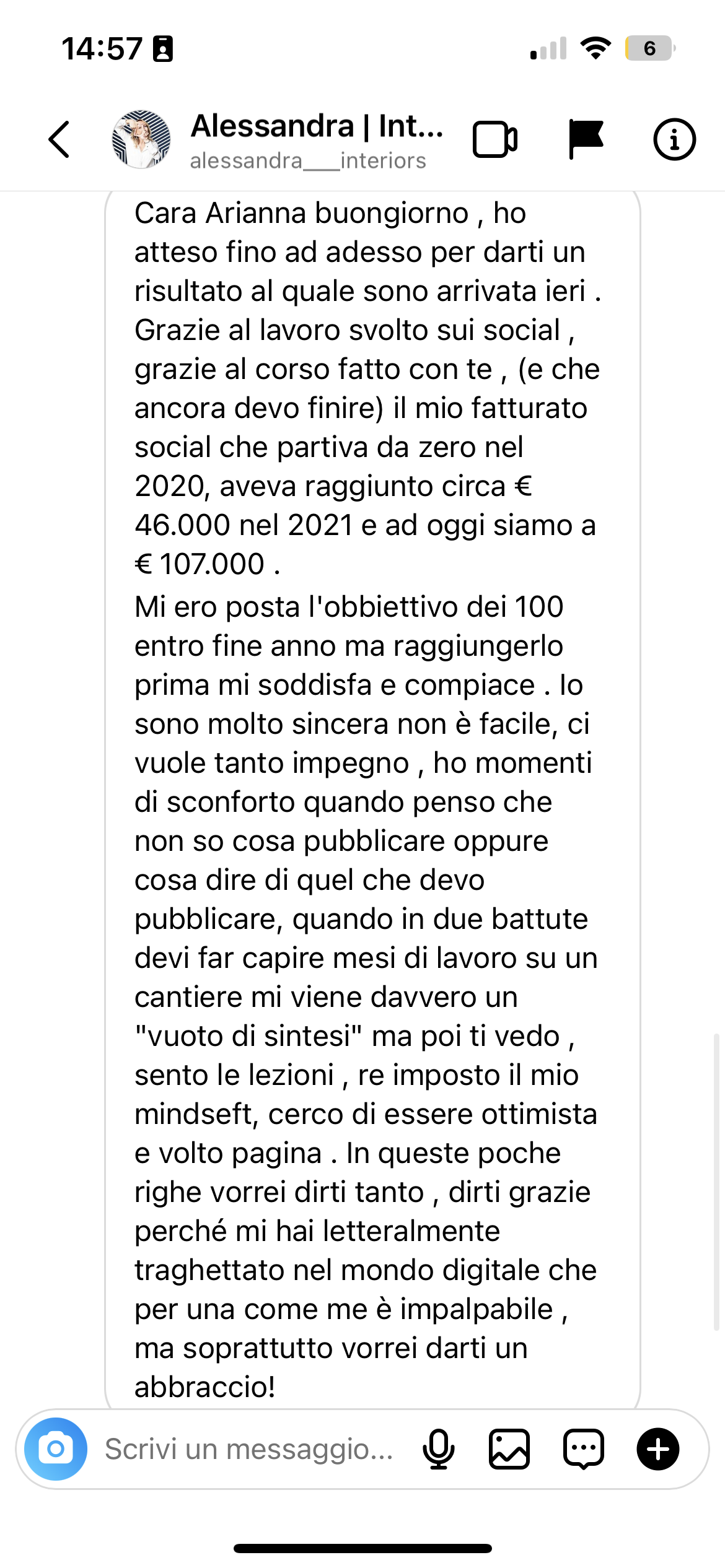Record a voice message with the microphone
Screen dimensions: 725x1568
pos(439,1449)
